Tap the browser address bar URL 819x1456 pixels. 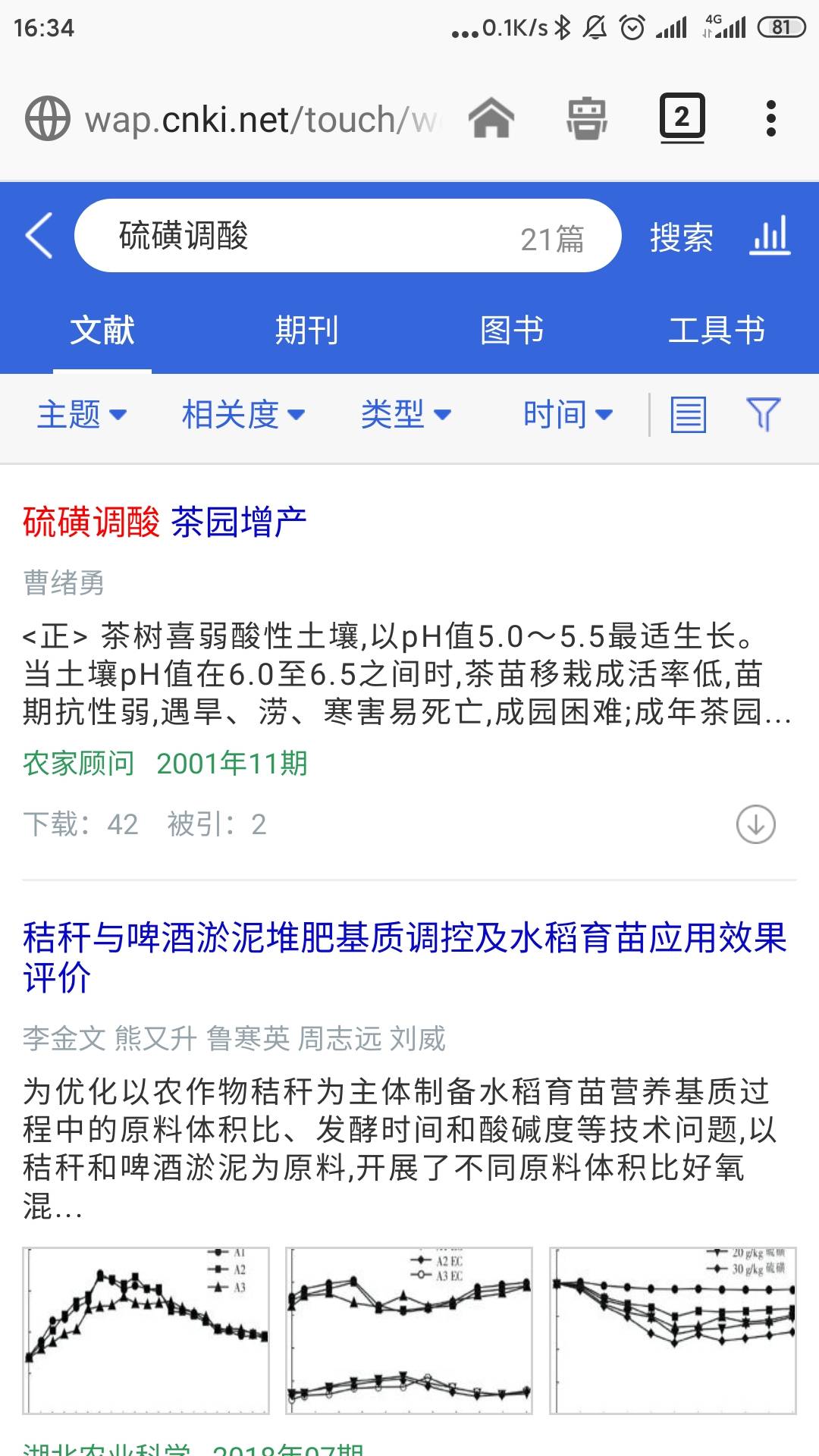click(x=262, y=120)
